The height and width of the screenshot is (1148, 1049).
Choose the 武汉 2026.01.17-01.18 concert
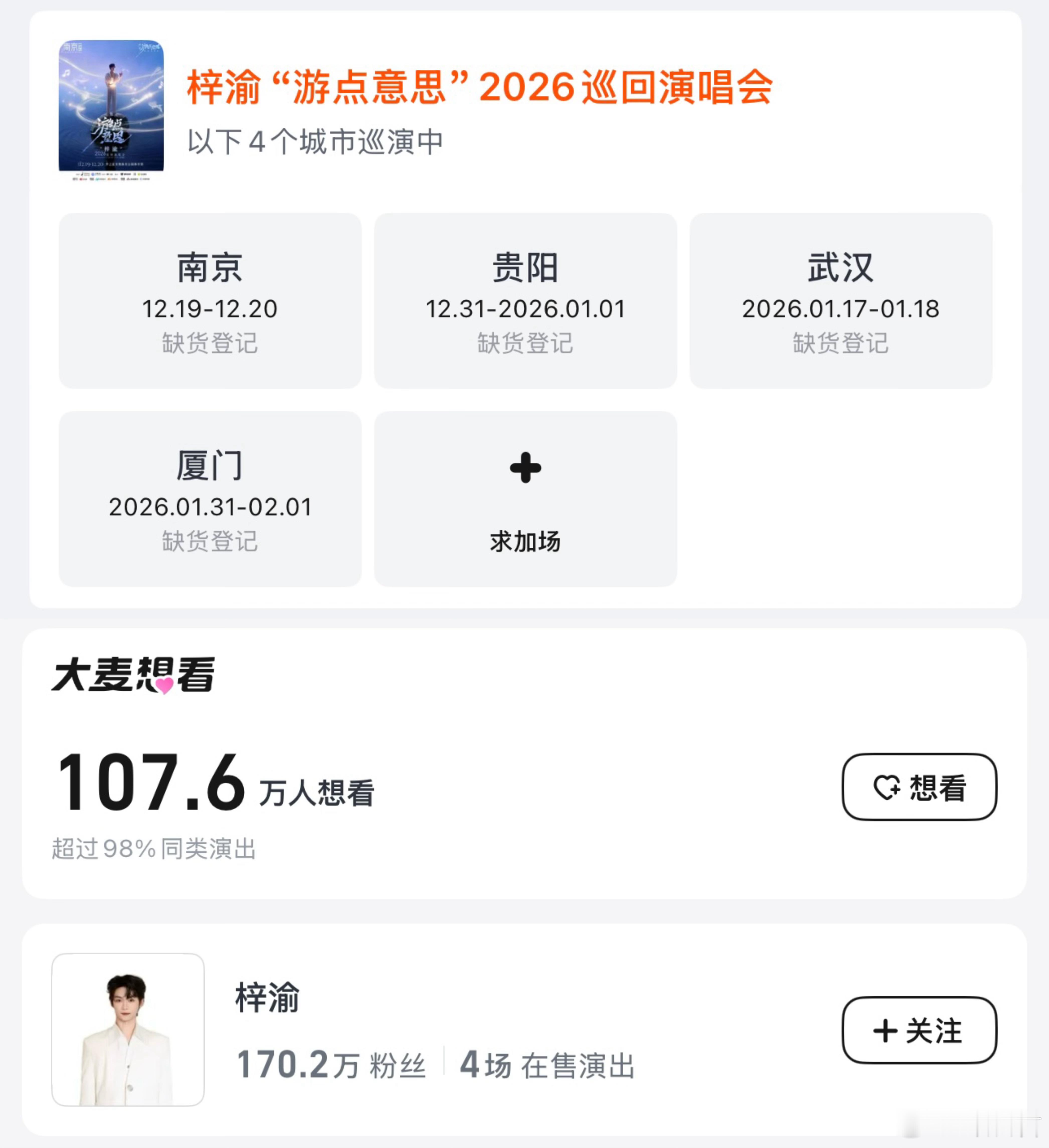[840, 301]
